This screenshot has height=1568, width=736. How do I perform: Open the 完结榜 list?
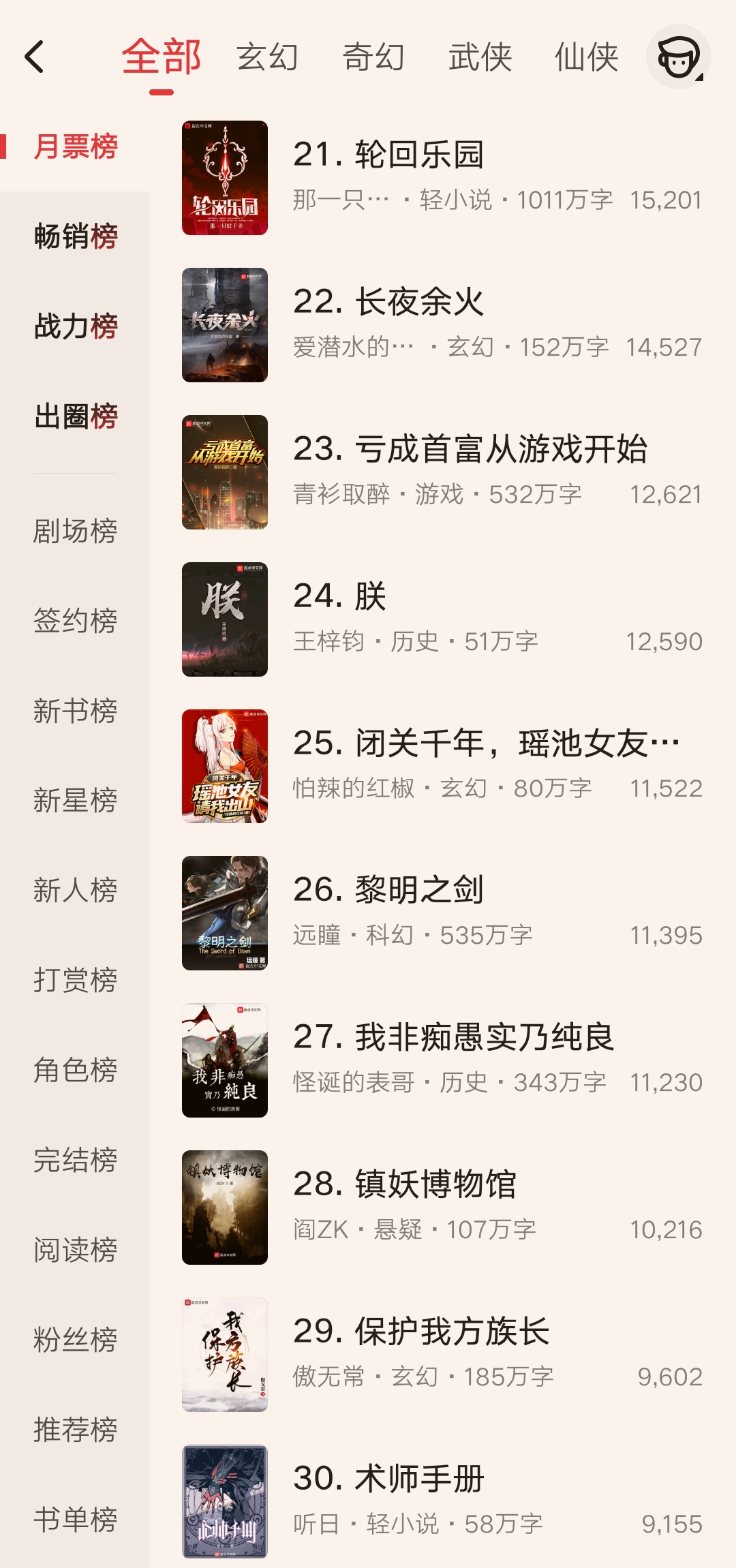pos(76,1160)
